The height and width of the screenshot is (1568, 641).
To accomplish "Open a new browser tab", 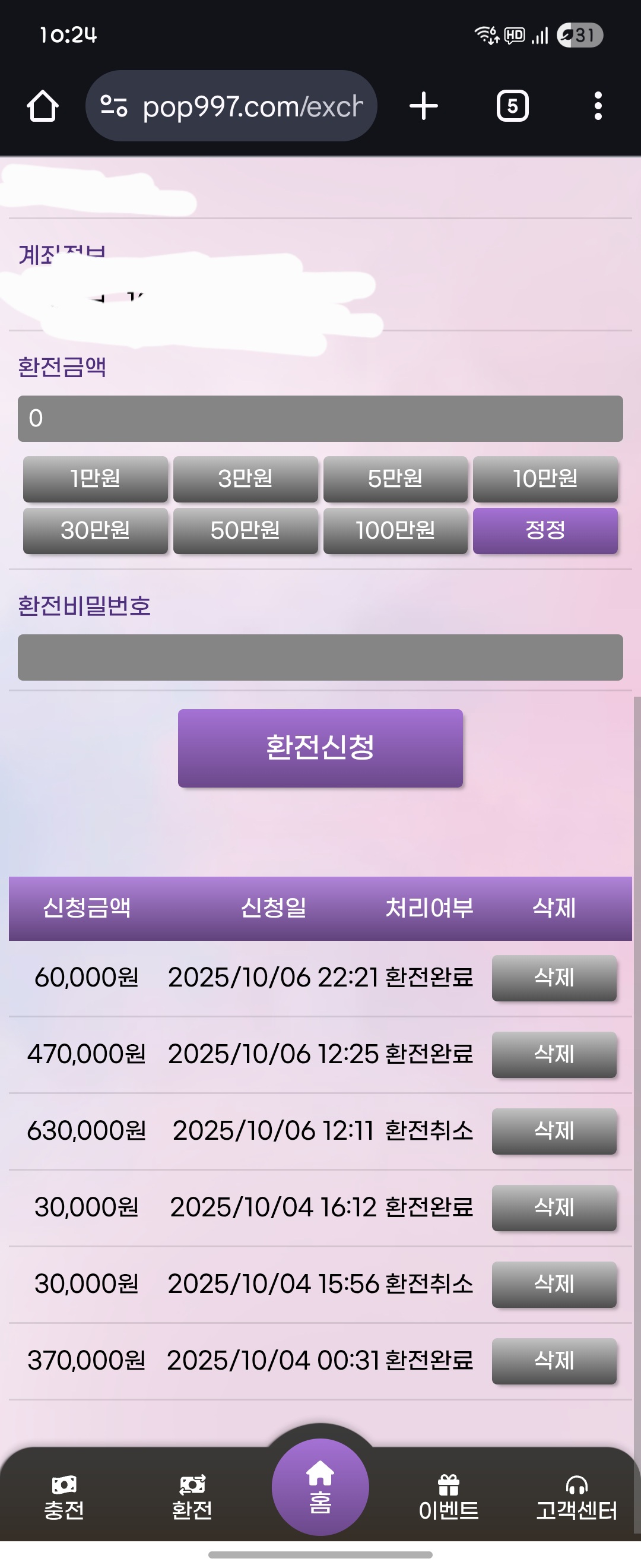I will 423,106.
